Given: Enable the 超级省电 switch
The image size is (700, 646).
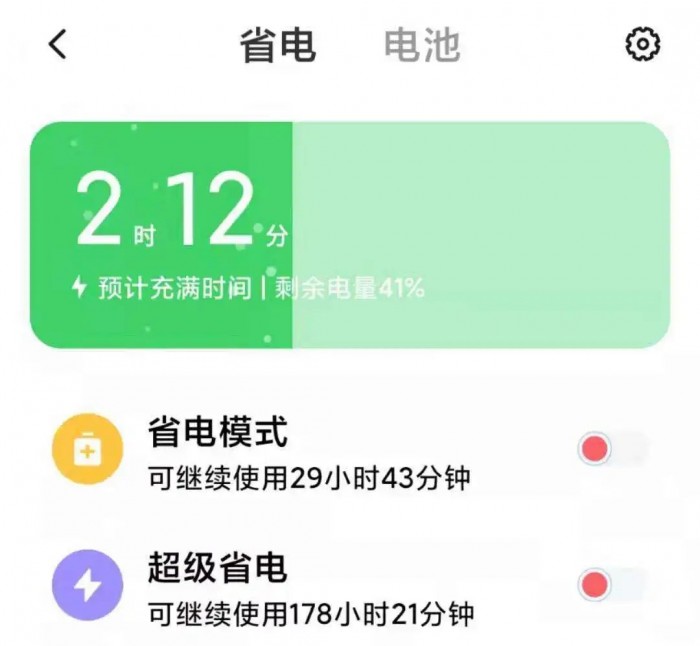Looking at the screenshot, I should 612,584.
